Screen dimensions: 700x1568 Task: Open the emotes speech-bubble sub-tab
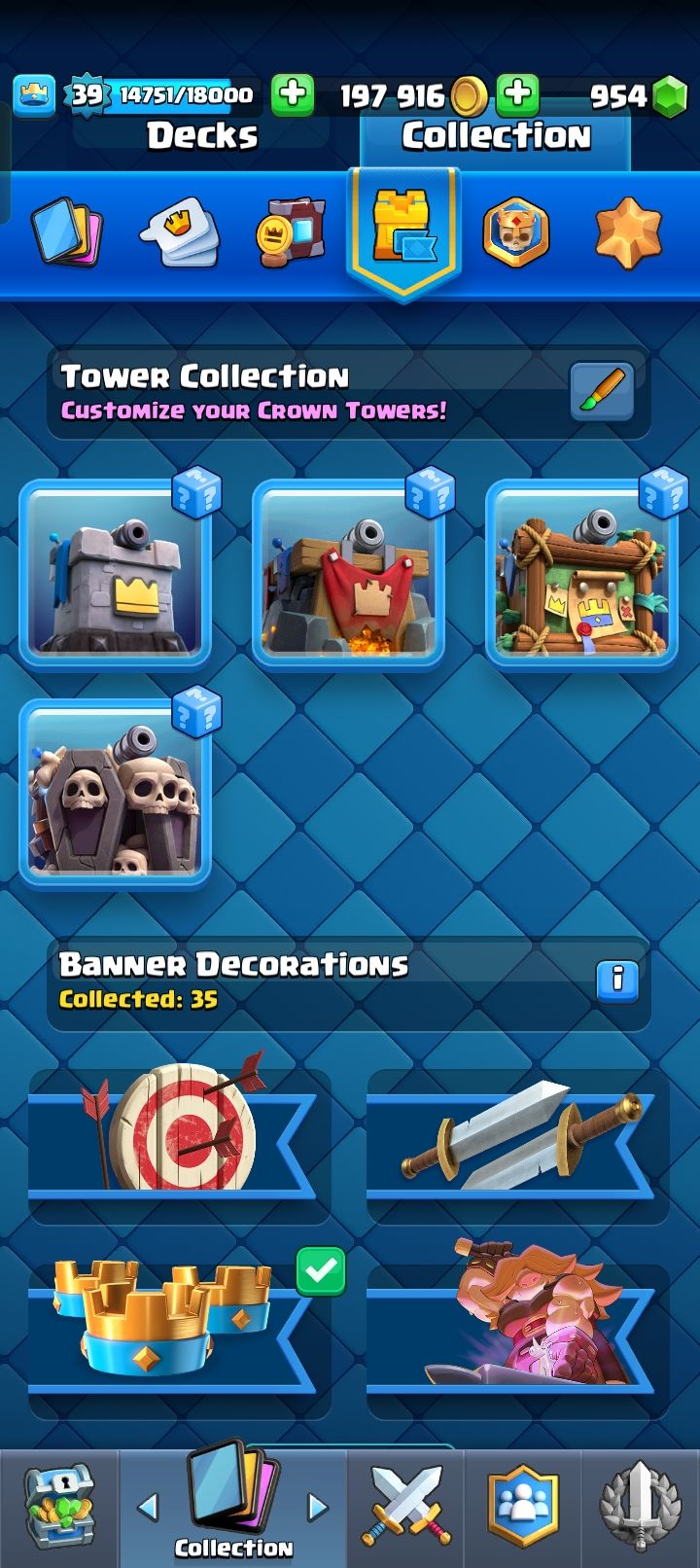pos(181,233)
